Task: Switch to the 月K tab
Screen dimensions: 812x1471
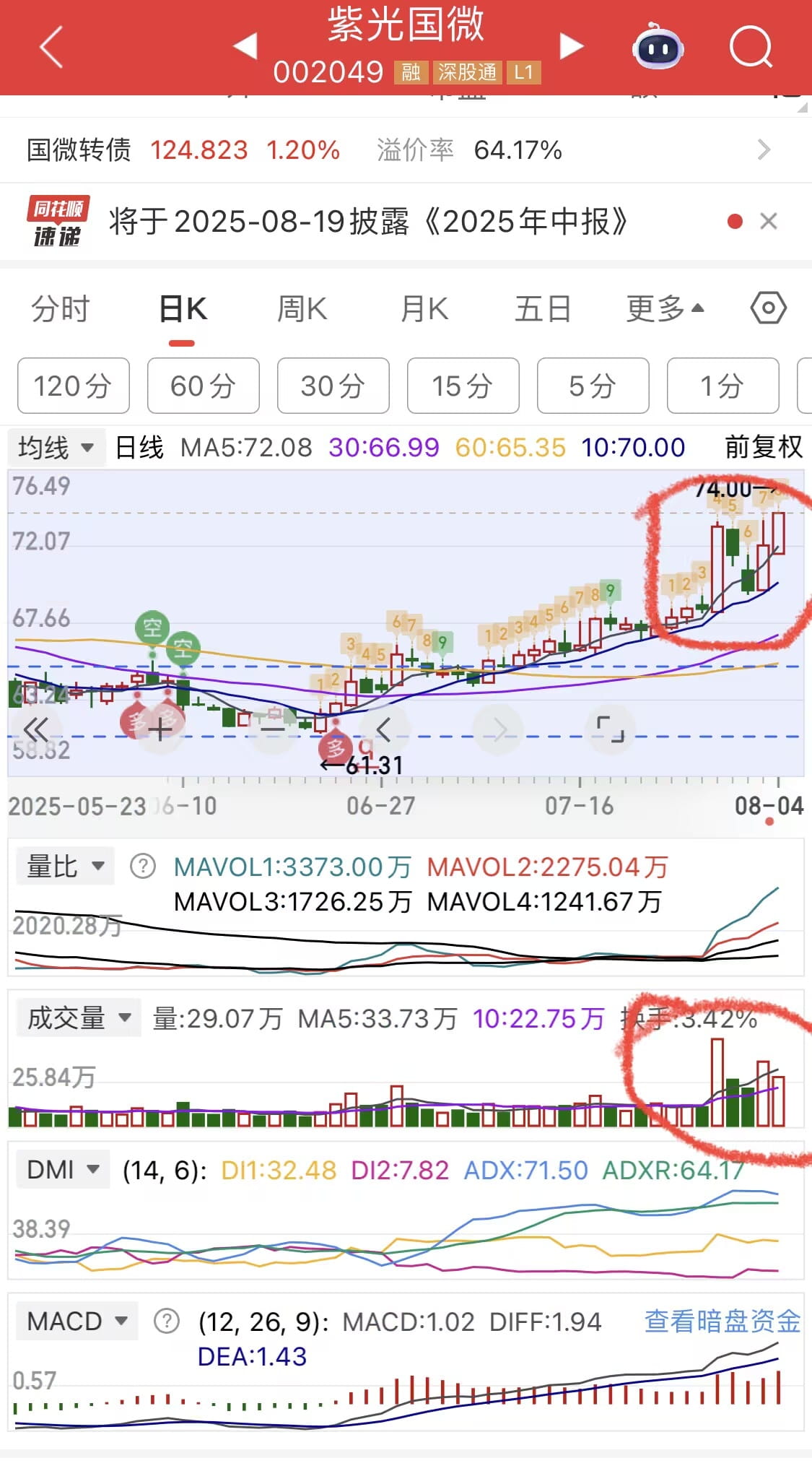Action: click(x=424, y=309)
